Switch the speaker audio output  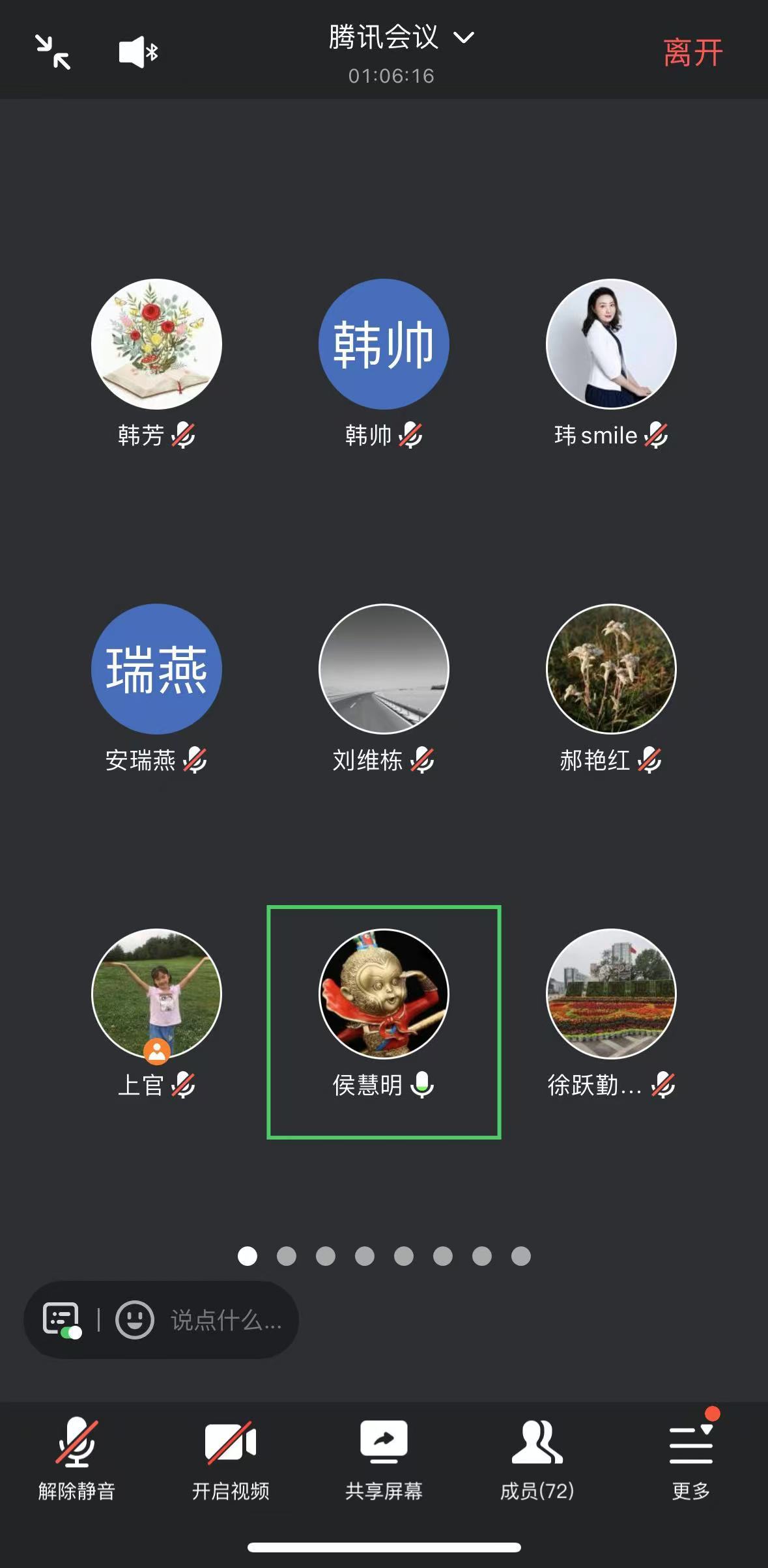point(138,52)
